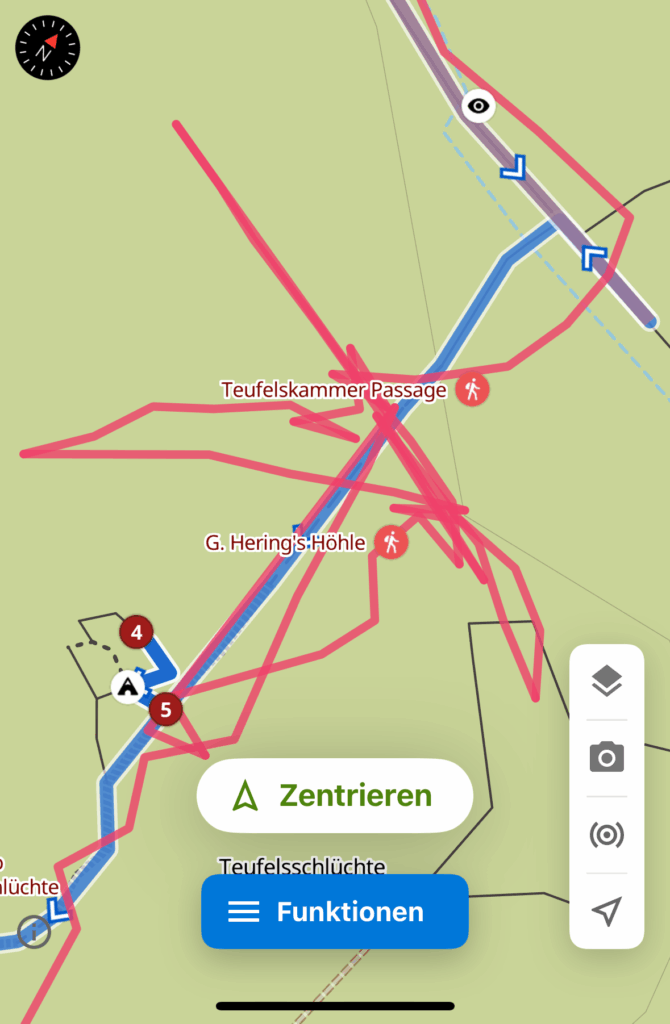Tap the location arrow icon

606,911
